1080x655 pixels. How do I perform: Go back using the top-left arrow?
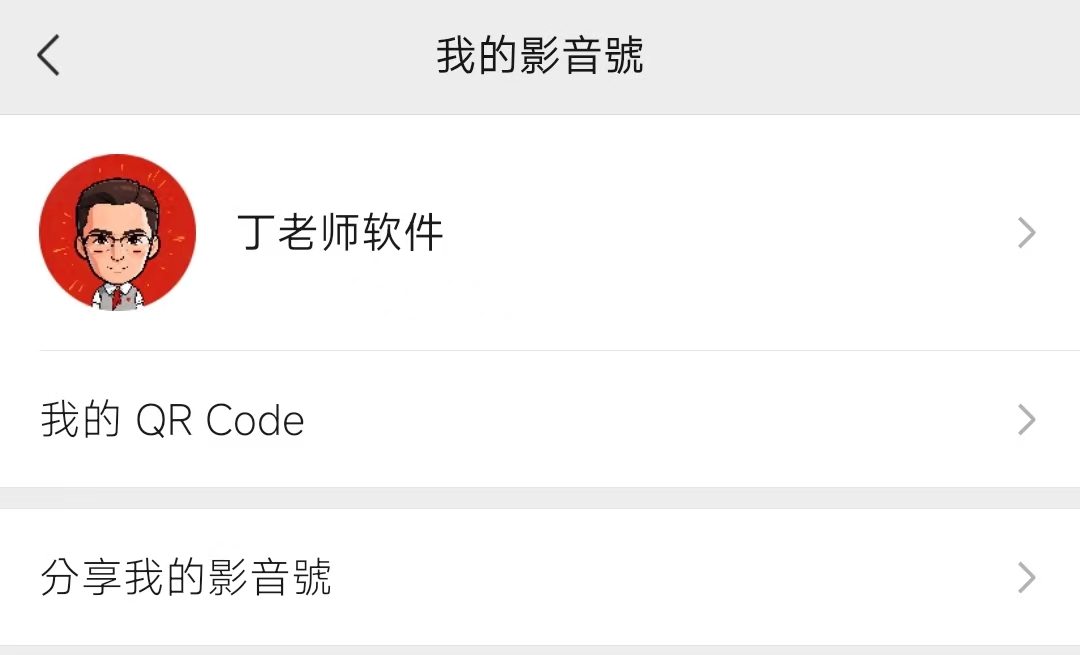[48, 55]
